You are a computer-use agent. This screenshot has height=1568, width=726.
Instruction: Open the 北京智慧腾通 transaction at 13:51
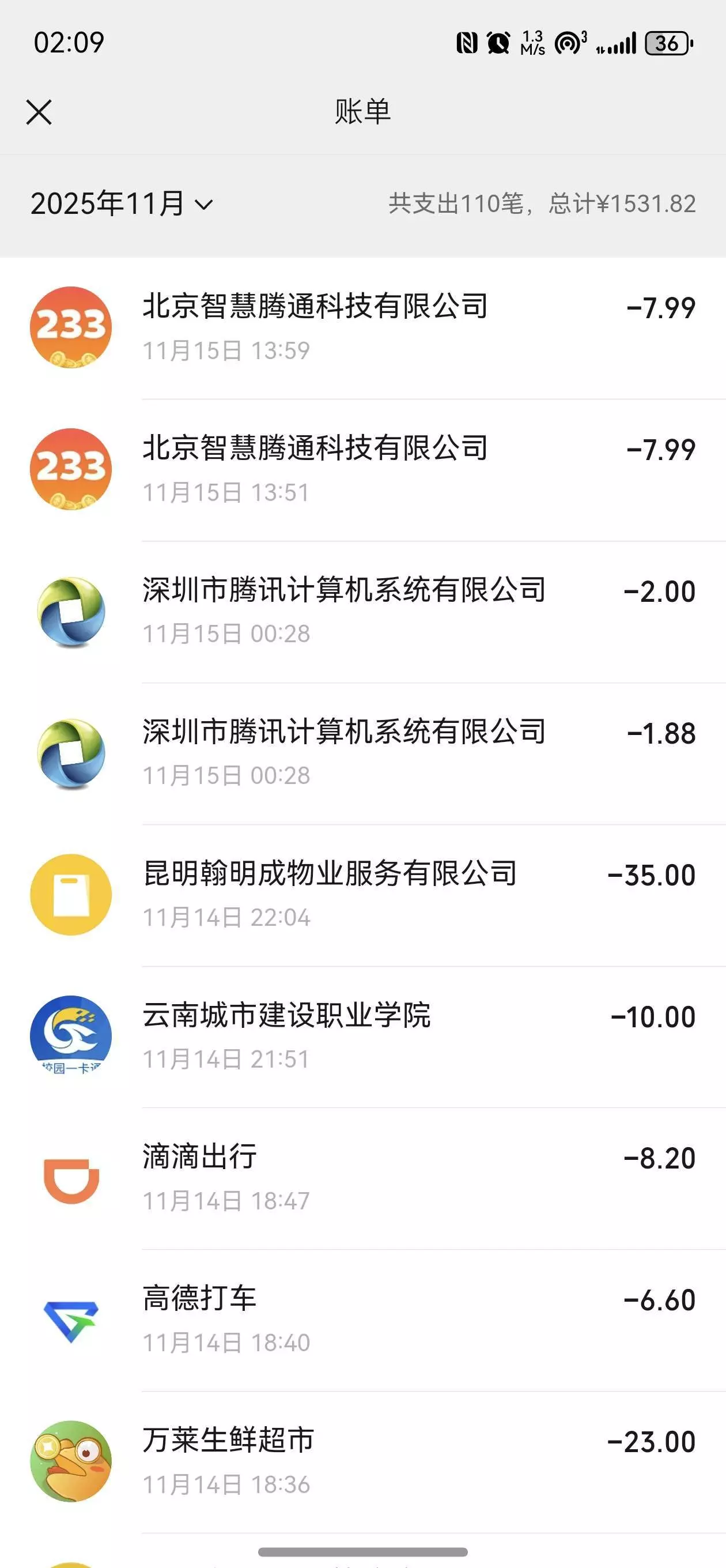pyautogui.click(x=362, y=469)
